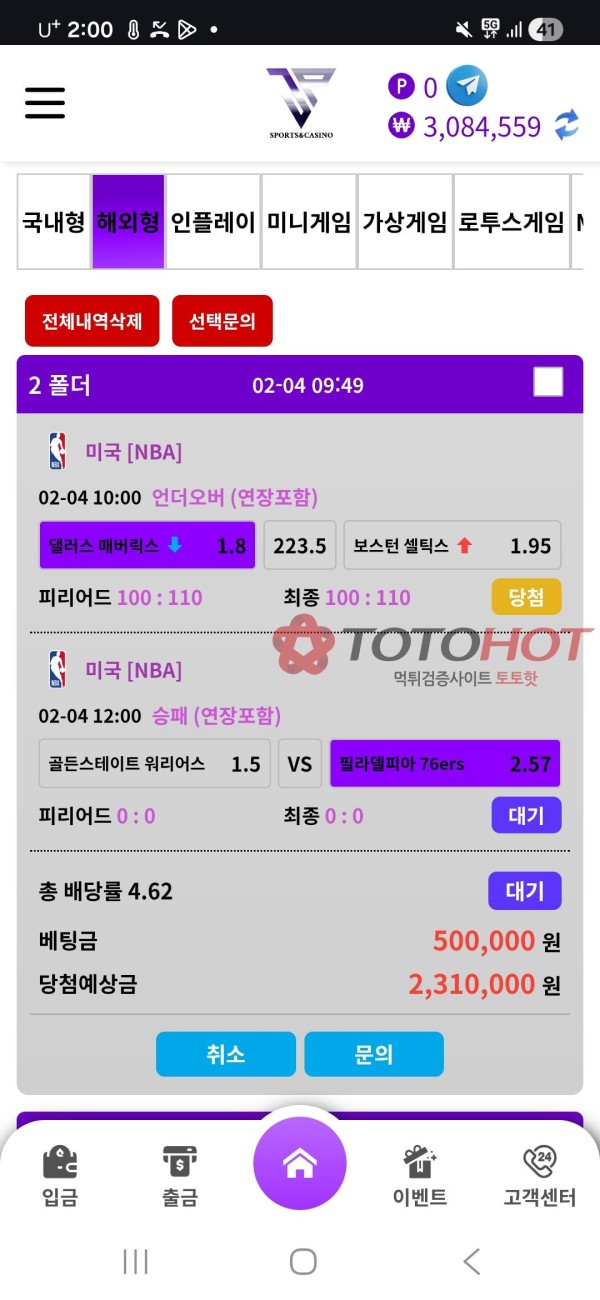Tap the 선택문의 button
The width and height of the screenshot is (600, 1300).
222,321
